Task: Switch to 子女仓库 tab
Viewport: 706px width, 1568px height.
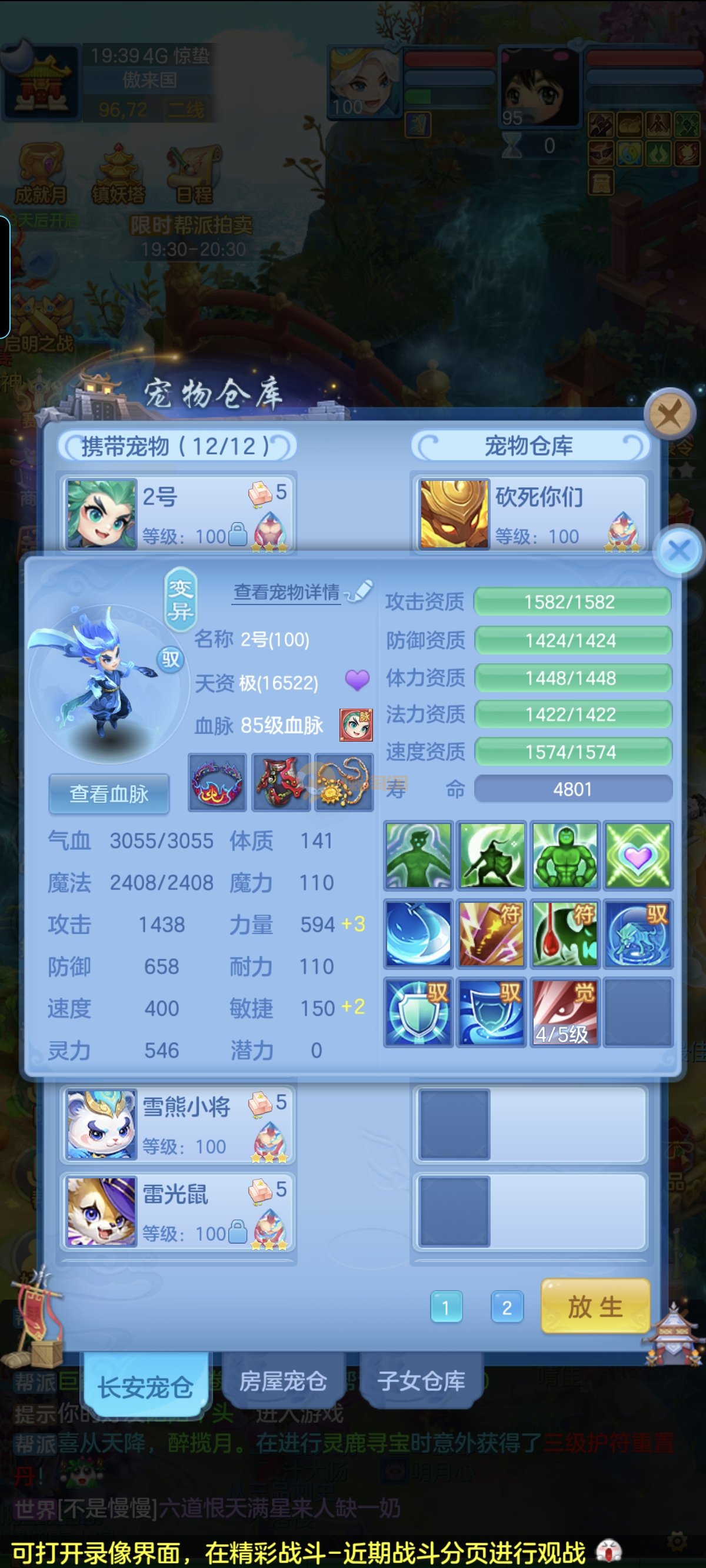Action: [421, 1381]
